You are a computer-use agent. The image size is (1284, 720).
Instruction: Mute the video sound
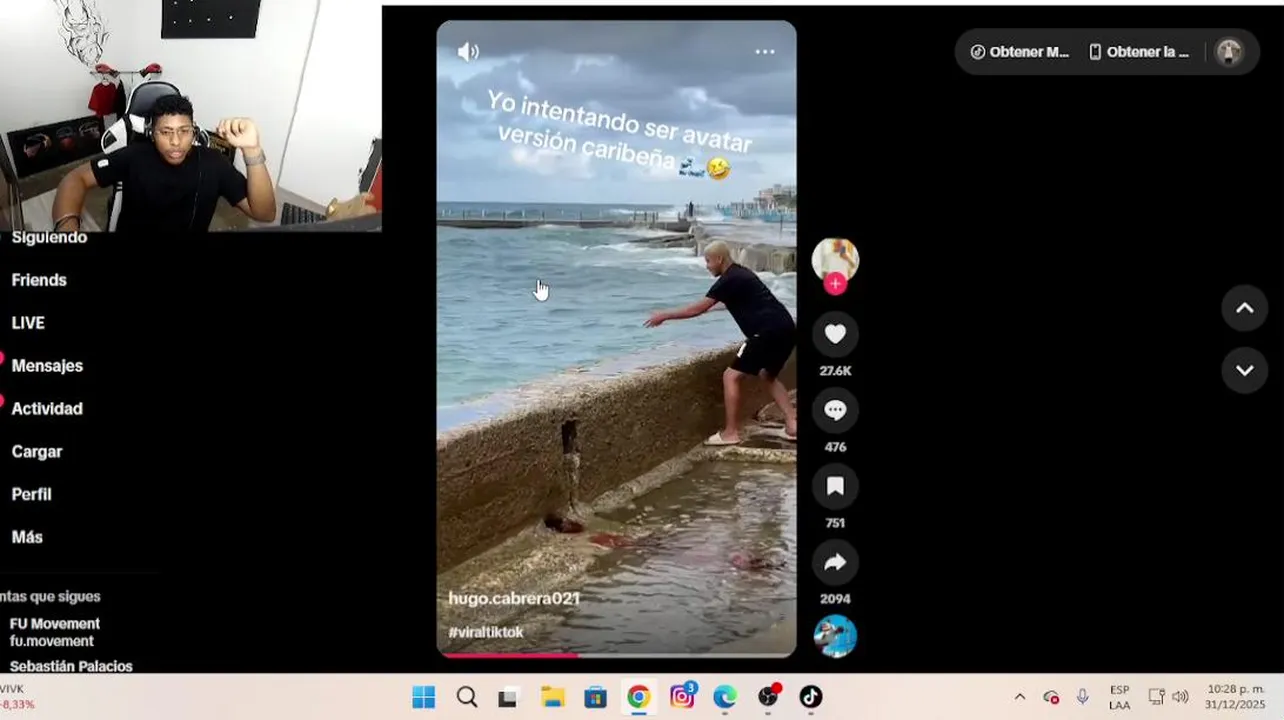[x=468, y=52]
